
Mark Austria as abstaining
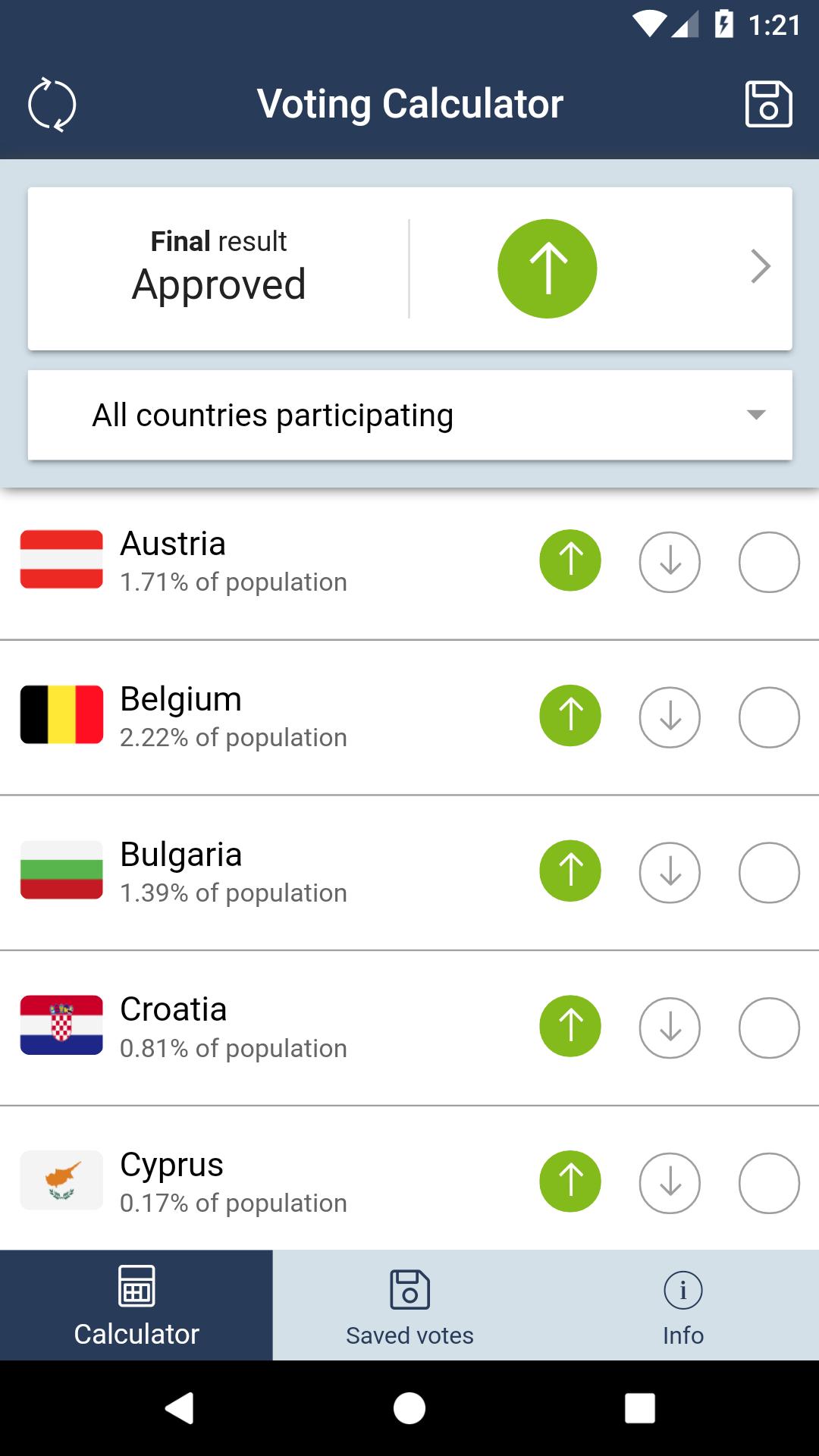coord(769,562)
